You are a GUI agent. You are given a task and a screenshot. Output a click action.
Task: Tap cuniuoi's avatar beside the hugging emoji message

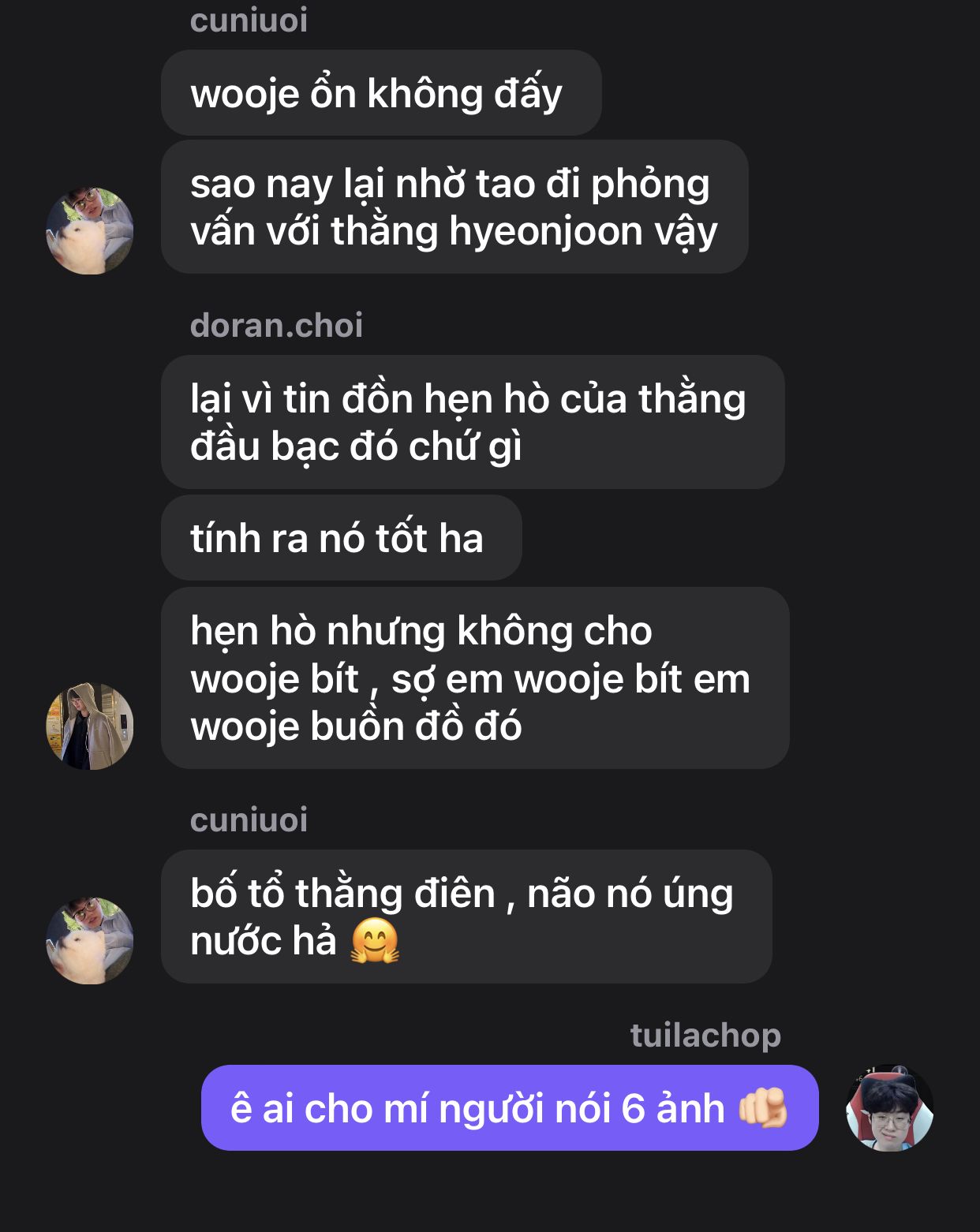click(x=89, y=940)
